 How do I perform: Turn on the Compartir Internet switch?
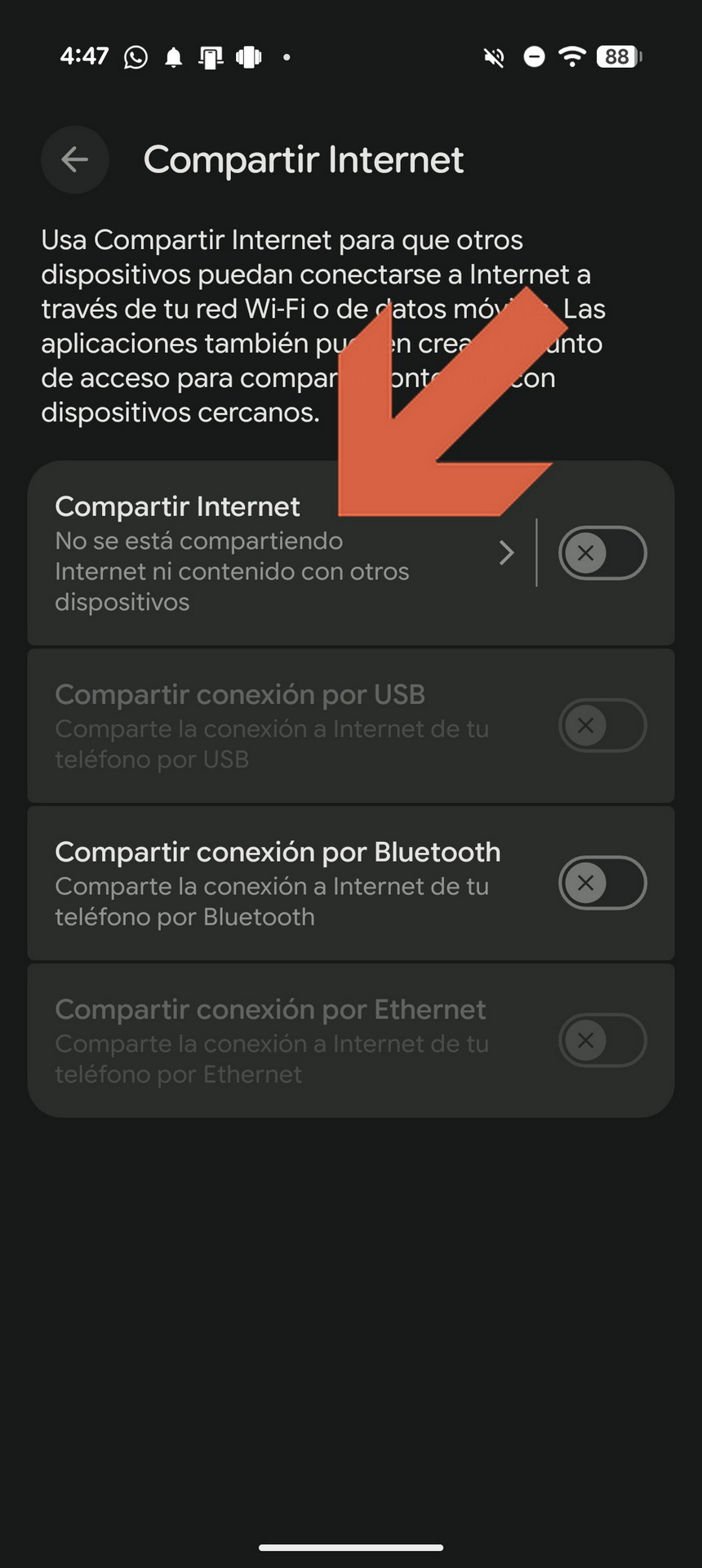[602, 554]
